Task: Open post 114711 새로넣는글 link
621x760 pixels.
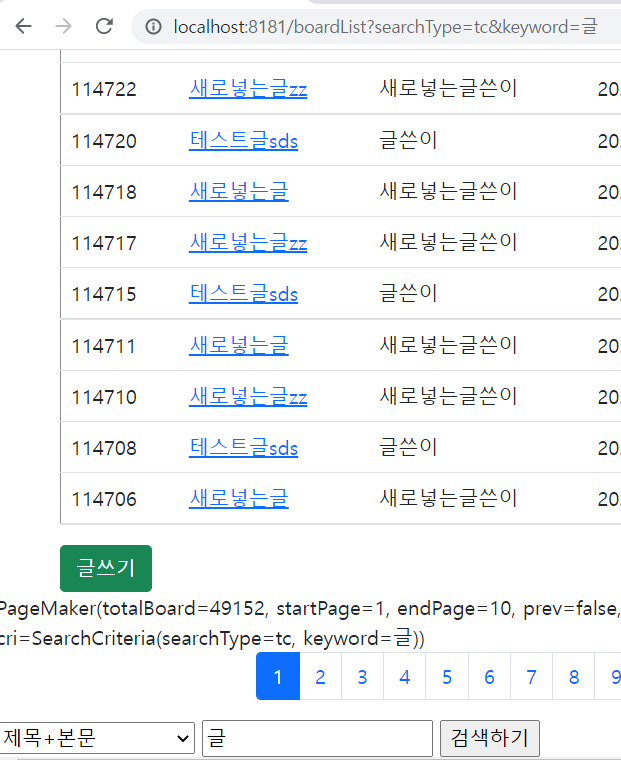Action: [238, 346]
